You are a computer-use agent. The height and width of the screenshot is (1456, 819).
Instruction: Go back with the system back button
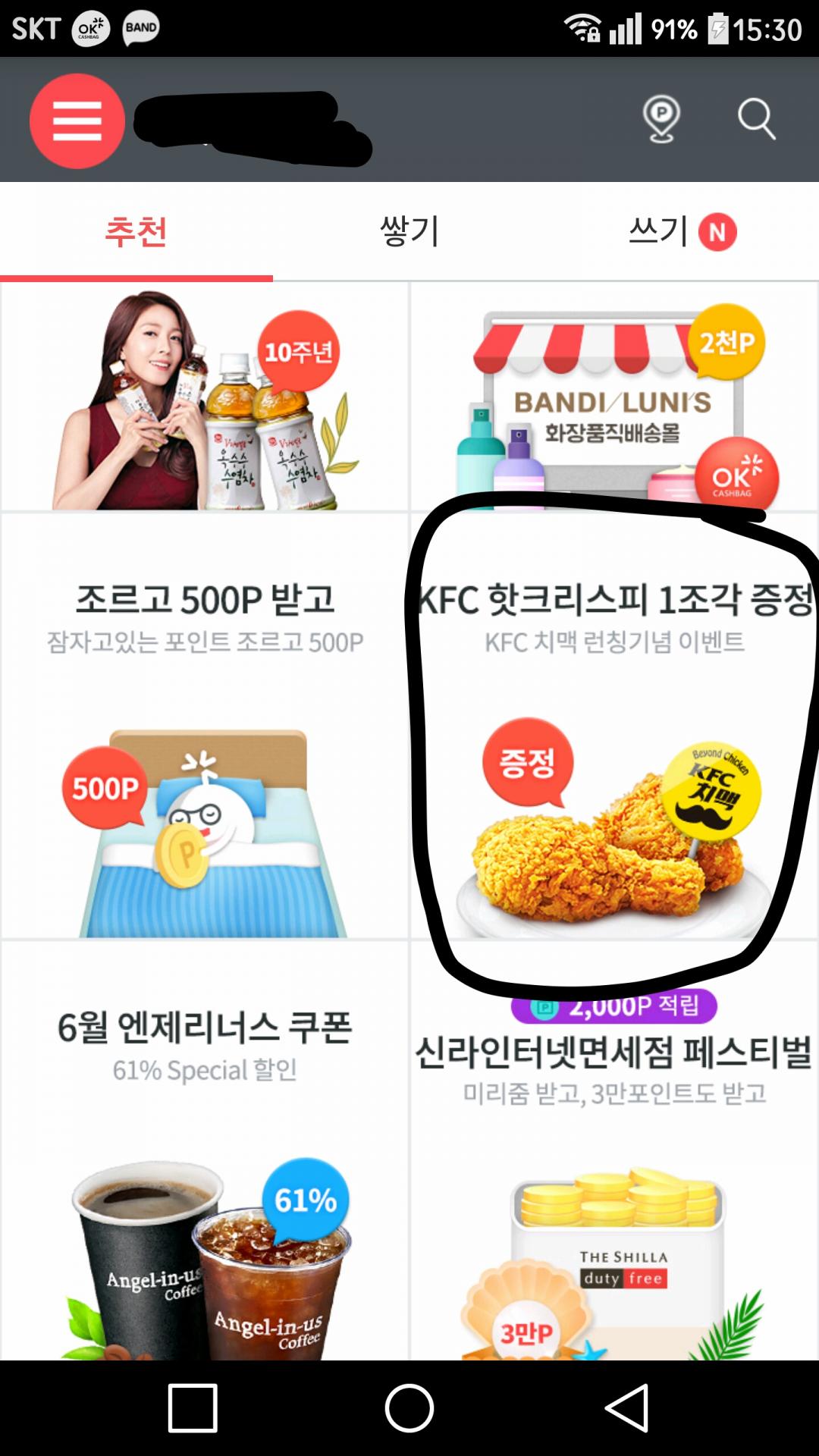(x=626, y=1408)
